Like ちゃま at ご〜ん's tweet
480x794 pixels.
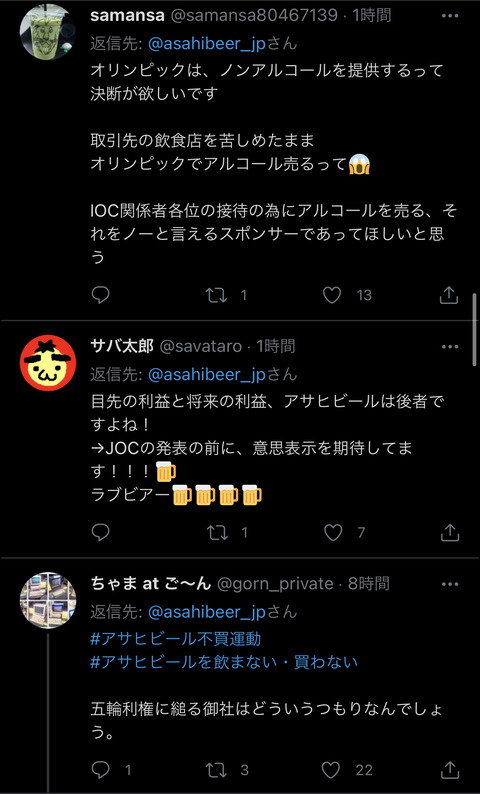(331, 770)
